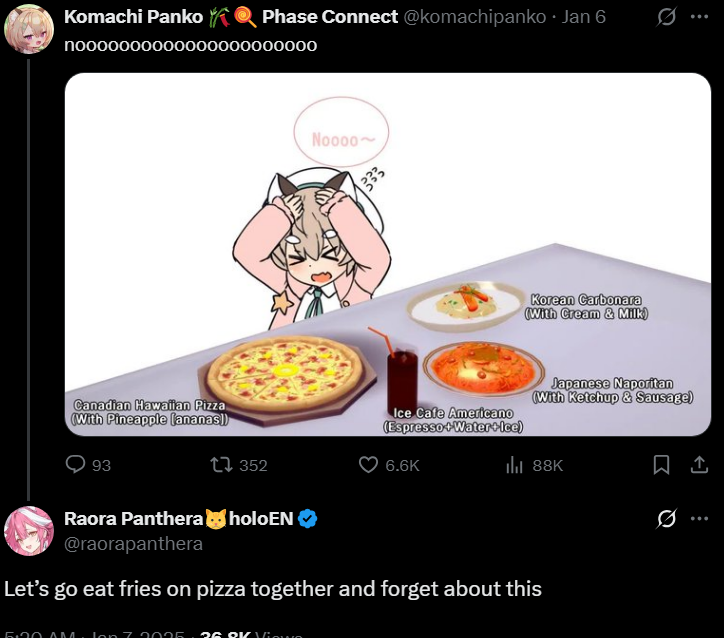Screen dimensions: 724x638
Task: Open the attached Noooo food image
Action: coord(388,255)
